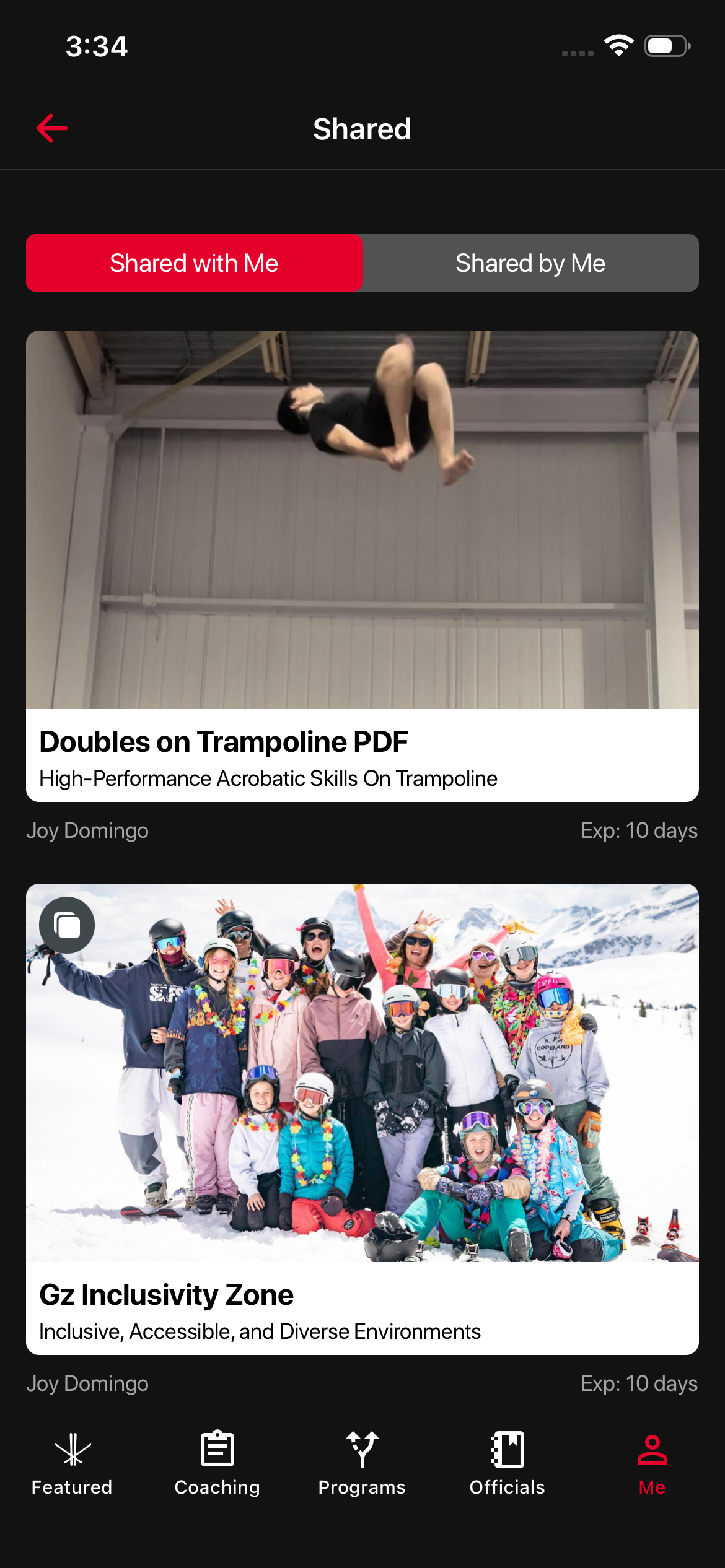Viewport: 725px width, 1568px height.
Task: Go back using the red arrow
Action: (x=52, y=129)
